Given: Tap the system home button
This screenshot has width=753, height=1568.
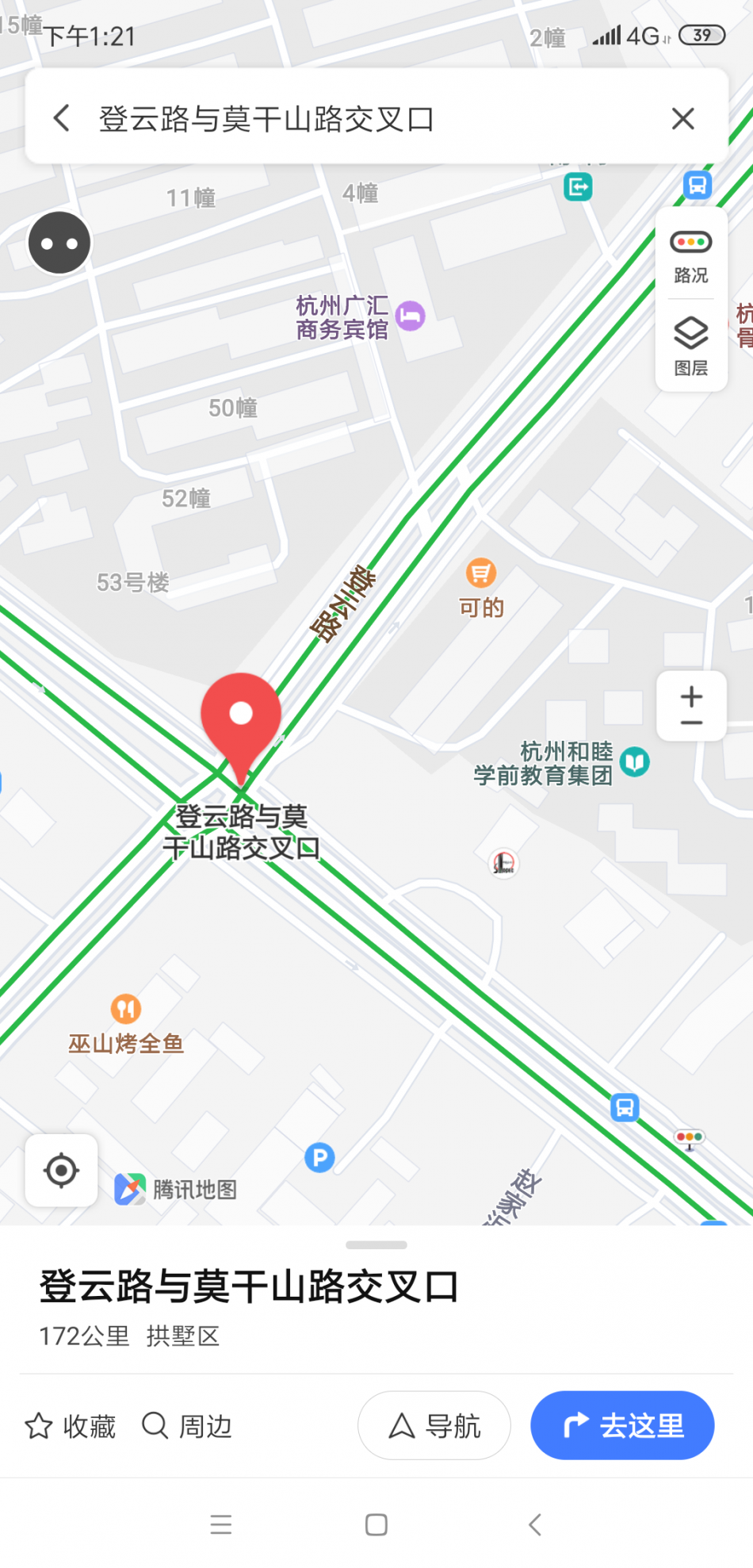Looking at the screenshot, I should coord(376,1524).
